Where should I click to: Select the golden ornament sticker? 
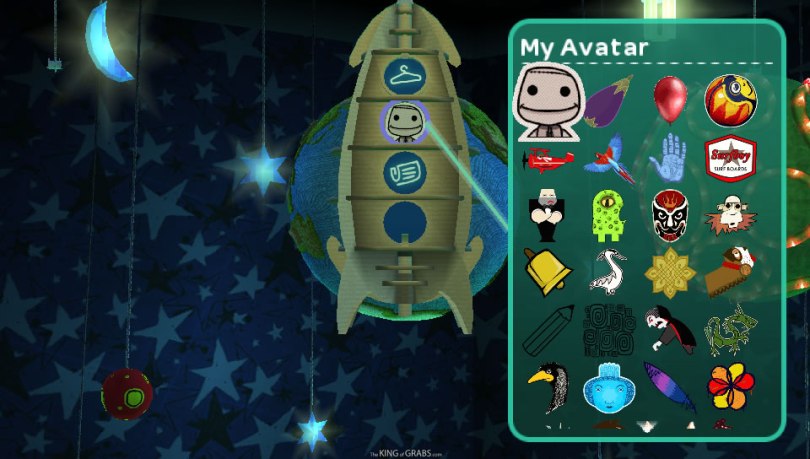coord(669,271)
